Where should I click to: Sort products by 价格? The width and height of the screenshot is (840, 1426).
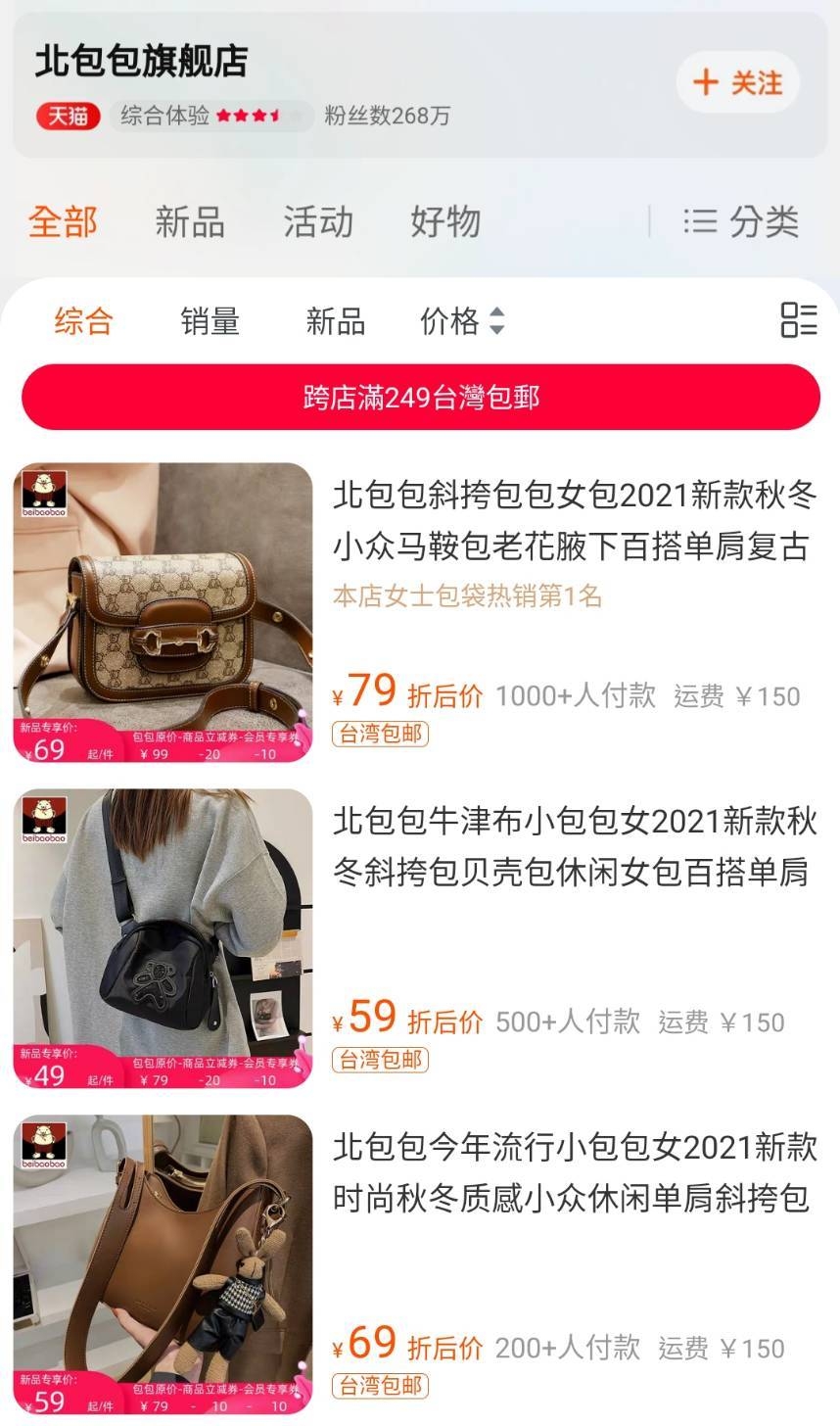coord(462,320)
